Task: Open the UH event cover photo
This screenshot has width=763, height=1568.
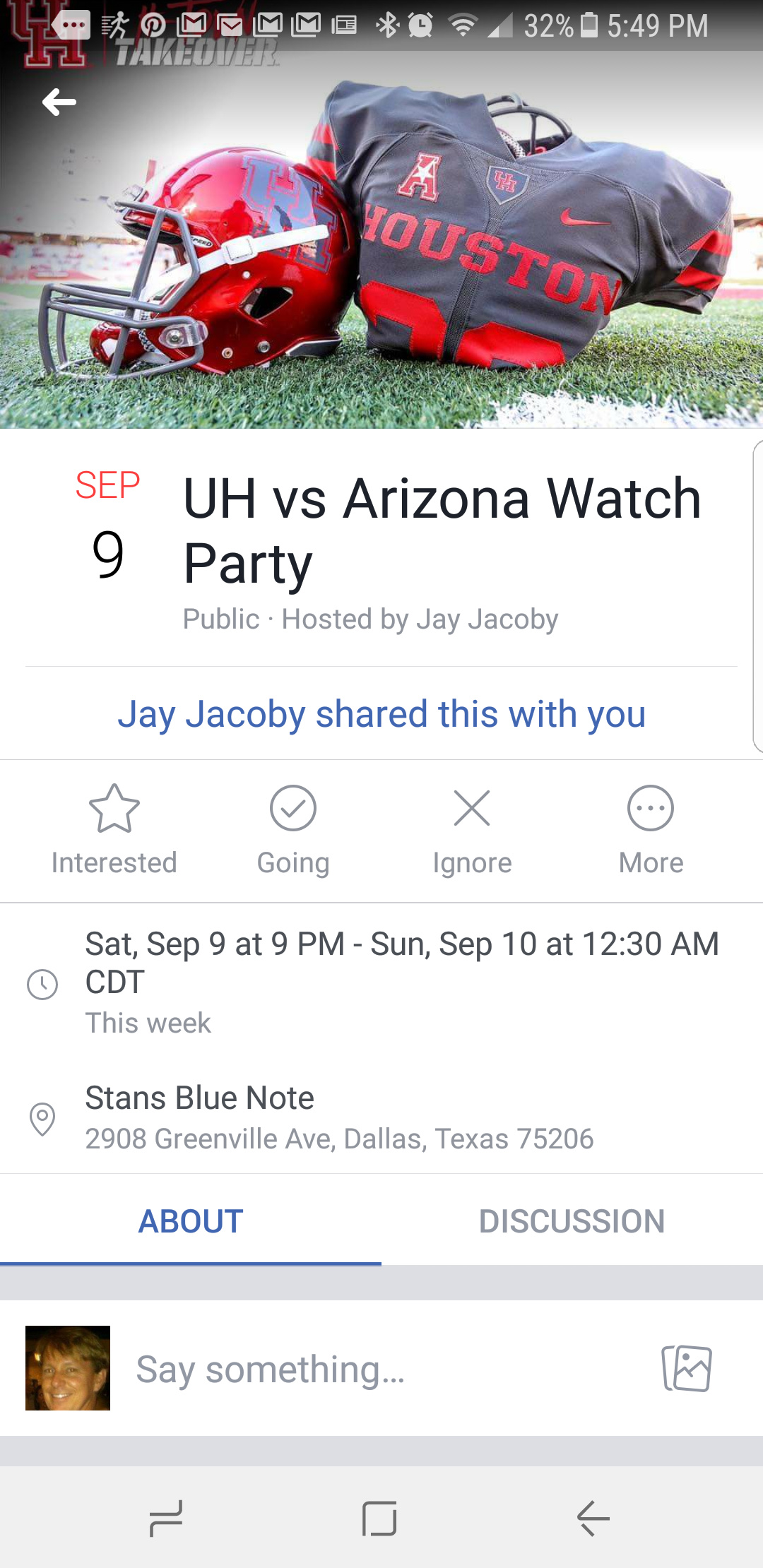Action: [381, 240]
